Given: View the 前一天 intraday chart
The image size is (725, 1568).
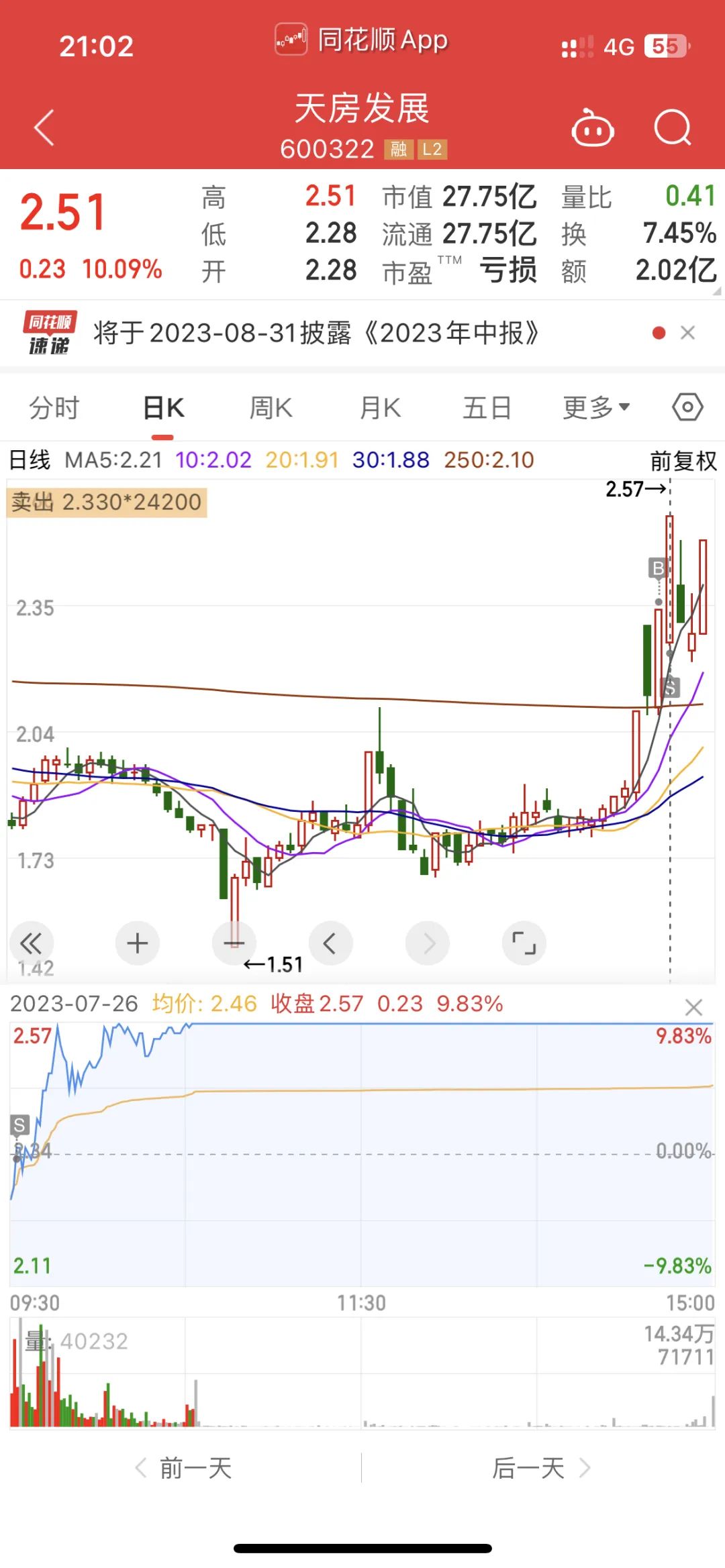Looking at the screenshot, I should point(185,1469).
